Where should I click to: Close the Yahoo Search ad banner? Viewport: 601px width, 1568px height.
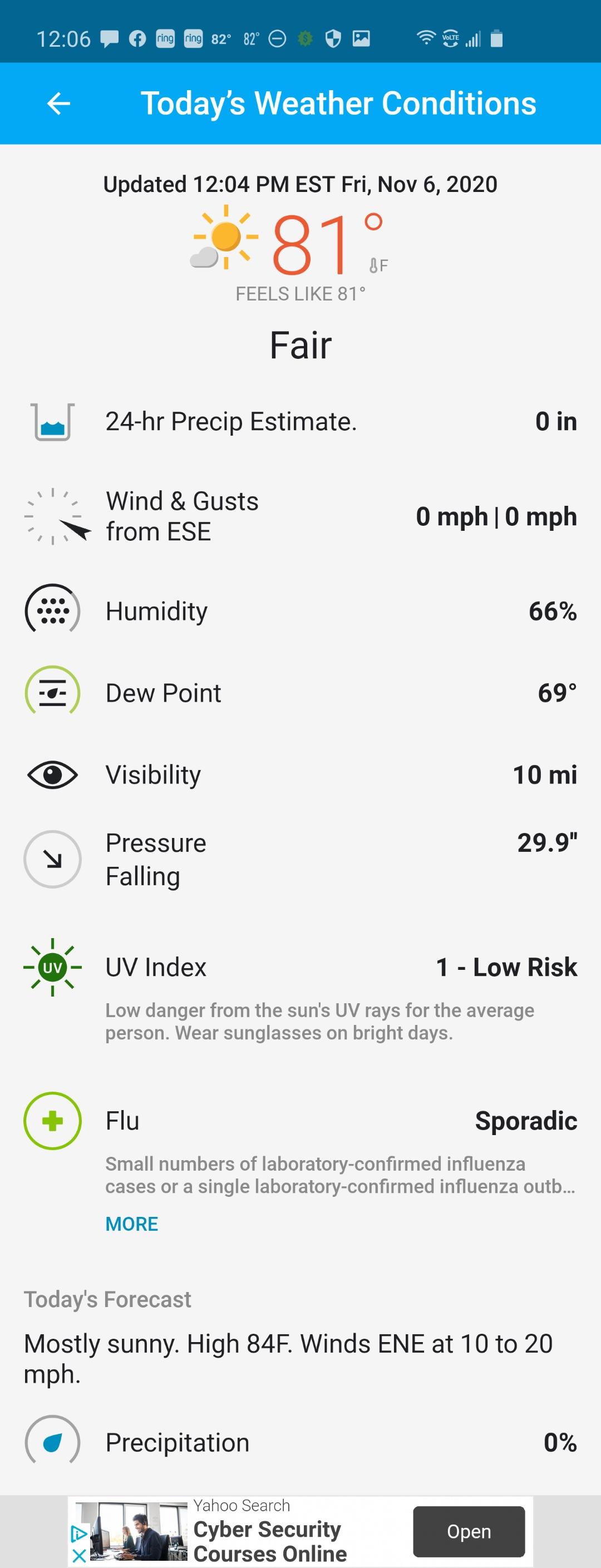[78, 1556]
